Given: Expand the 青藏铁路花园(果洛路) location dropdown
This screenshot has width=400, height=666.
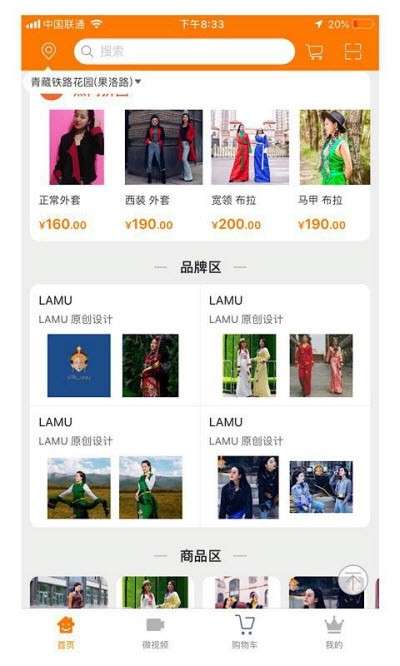Looking at the screenshot, I should pyautogui.click(x=86, y=82).
